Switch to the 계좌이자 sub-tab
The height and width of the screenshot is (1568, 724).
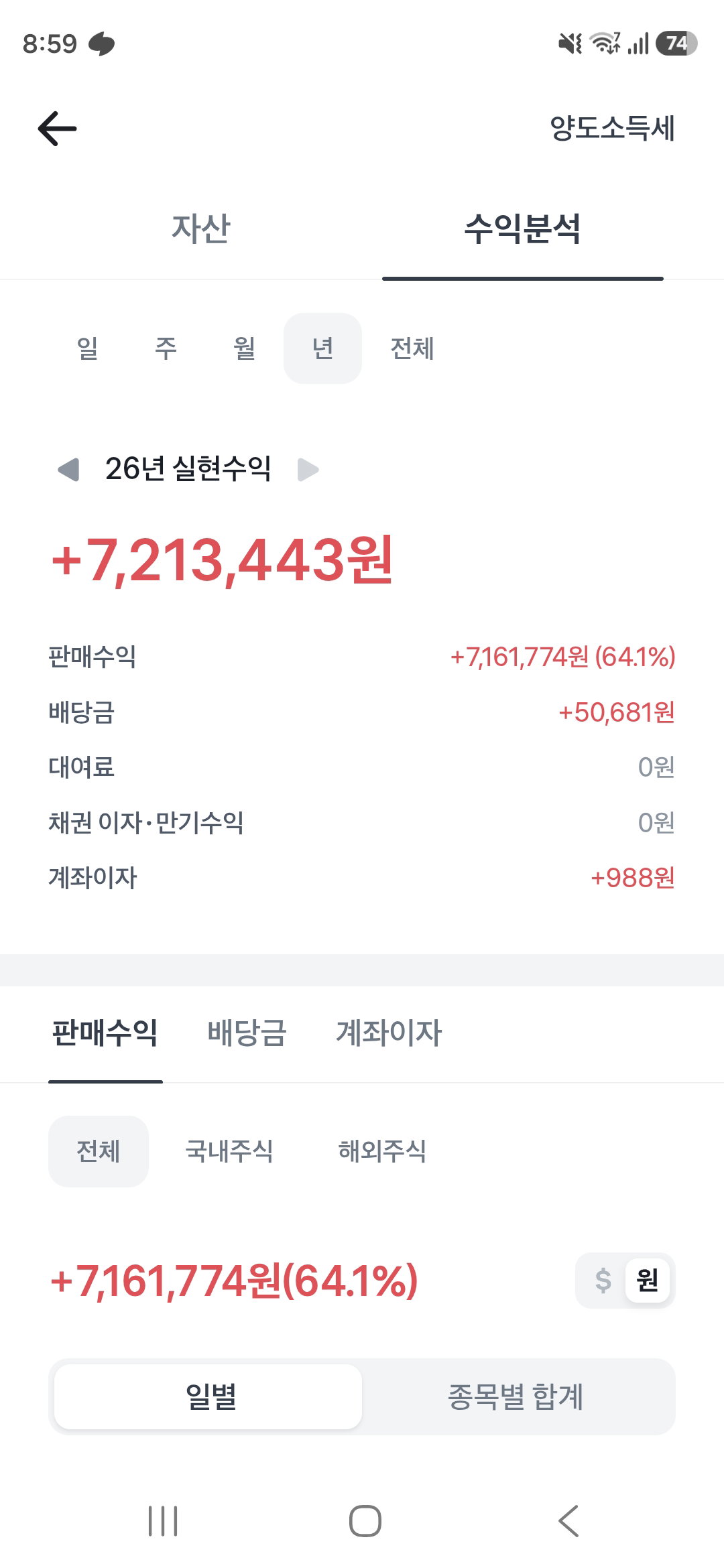(x=389, y=1033)
